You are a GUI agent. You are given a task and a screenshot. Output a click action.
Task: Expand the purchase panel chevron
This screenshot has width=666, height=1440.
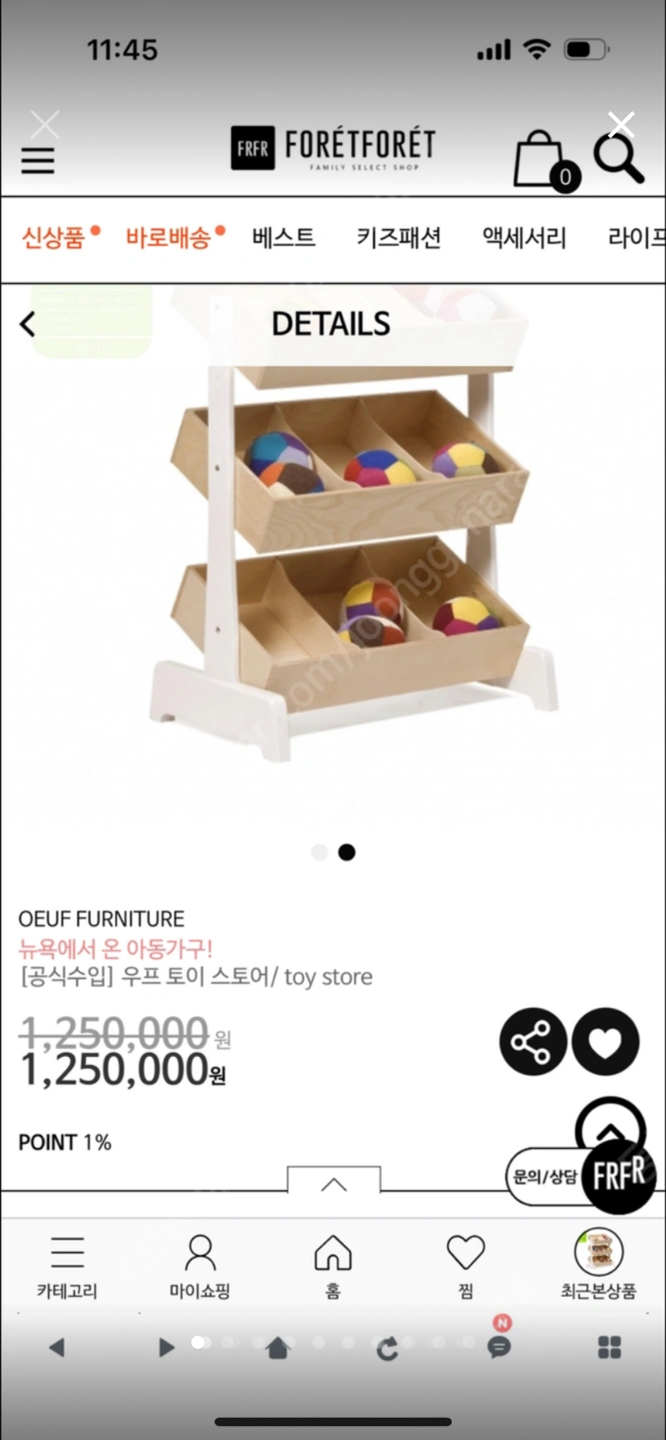tap(333, 1184)
